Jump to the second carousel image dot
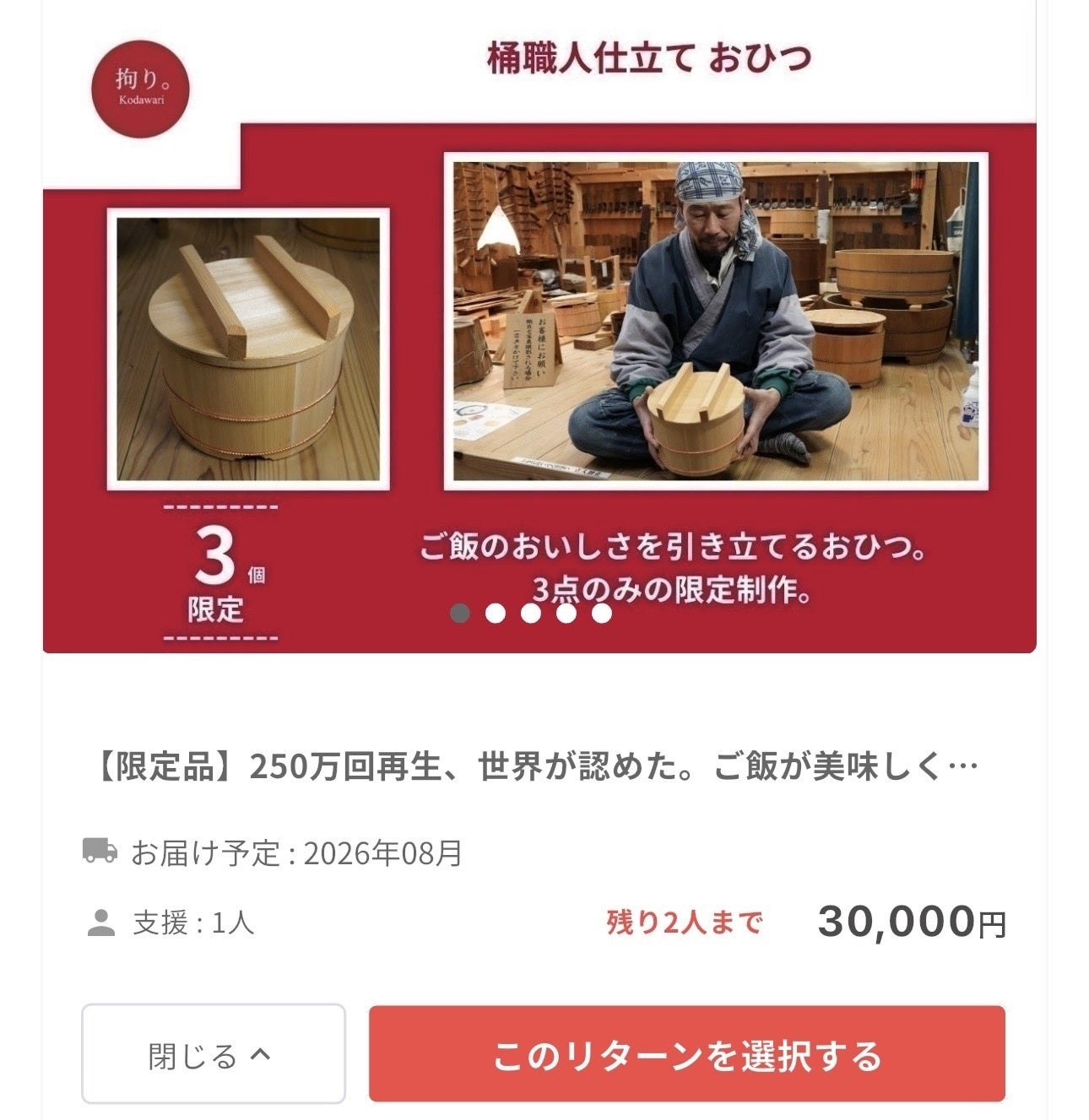The width and height of the screenshot is (1089, 1120). pyautogui.click(x=496, y=614)
